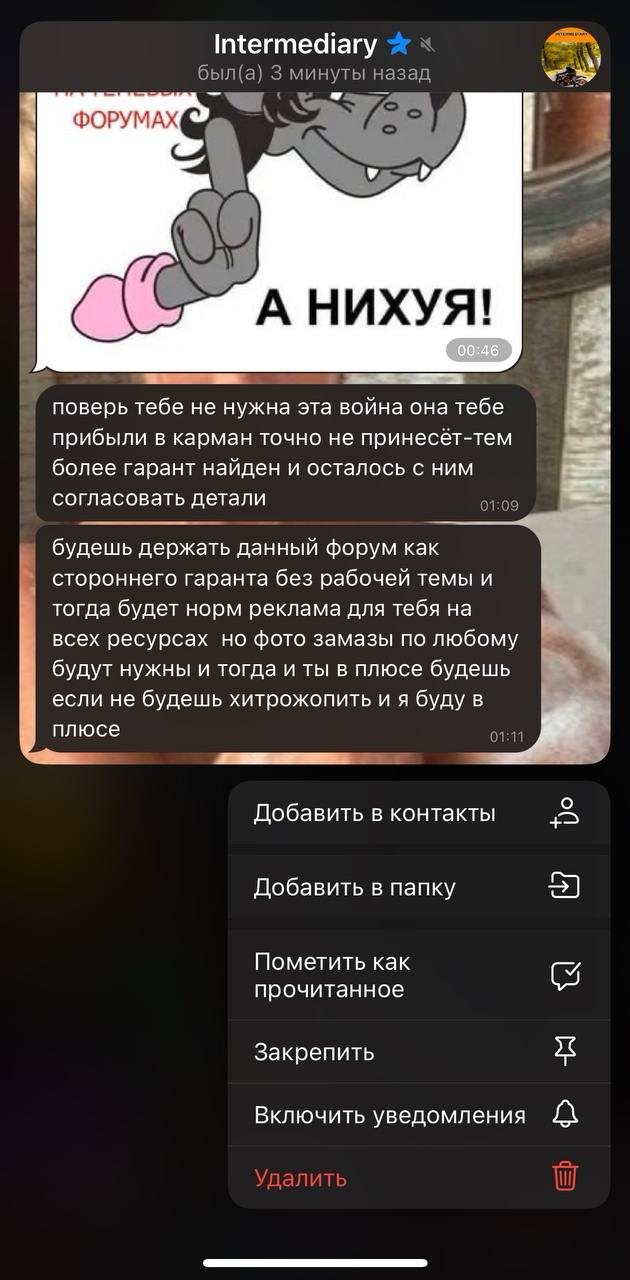Pin chat with Закрепить
630x1280 pixels.
(x=418, y=1052)
